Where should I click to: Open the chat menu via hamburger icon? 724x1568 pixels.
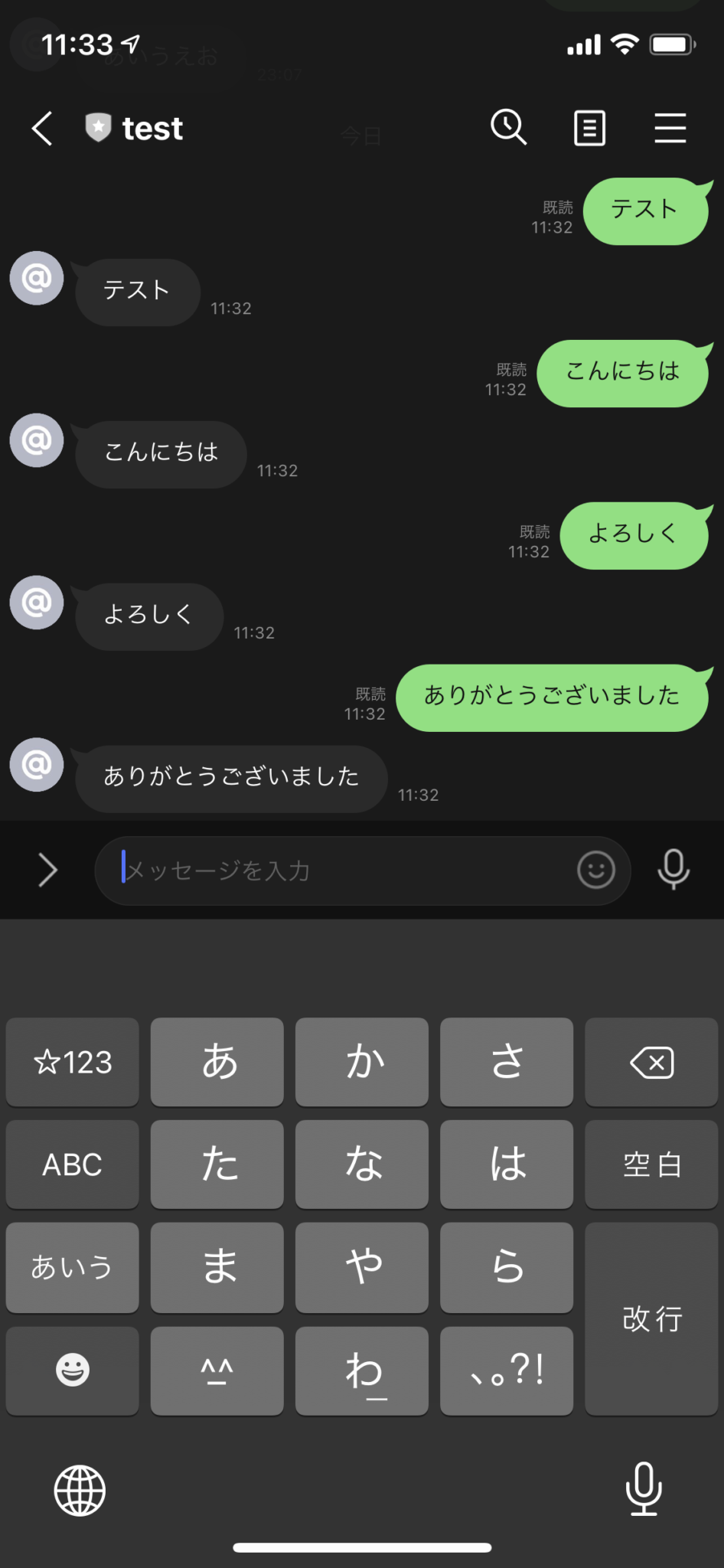(670, 128)
